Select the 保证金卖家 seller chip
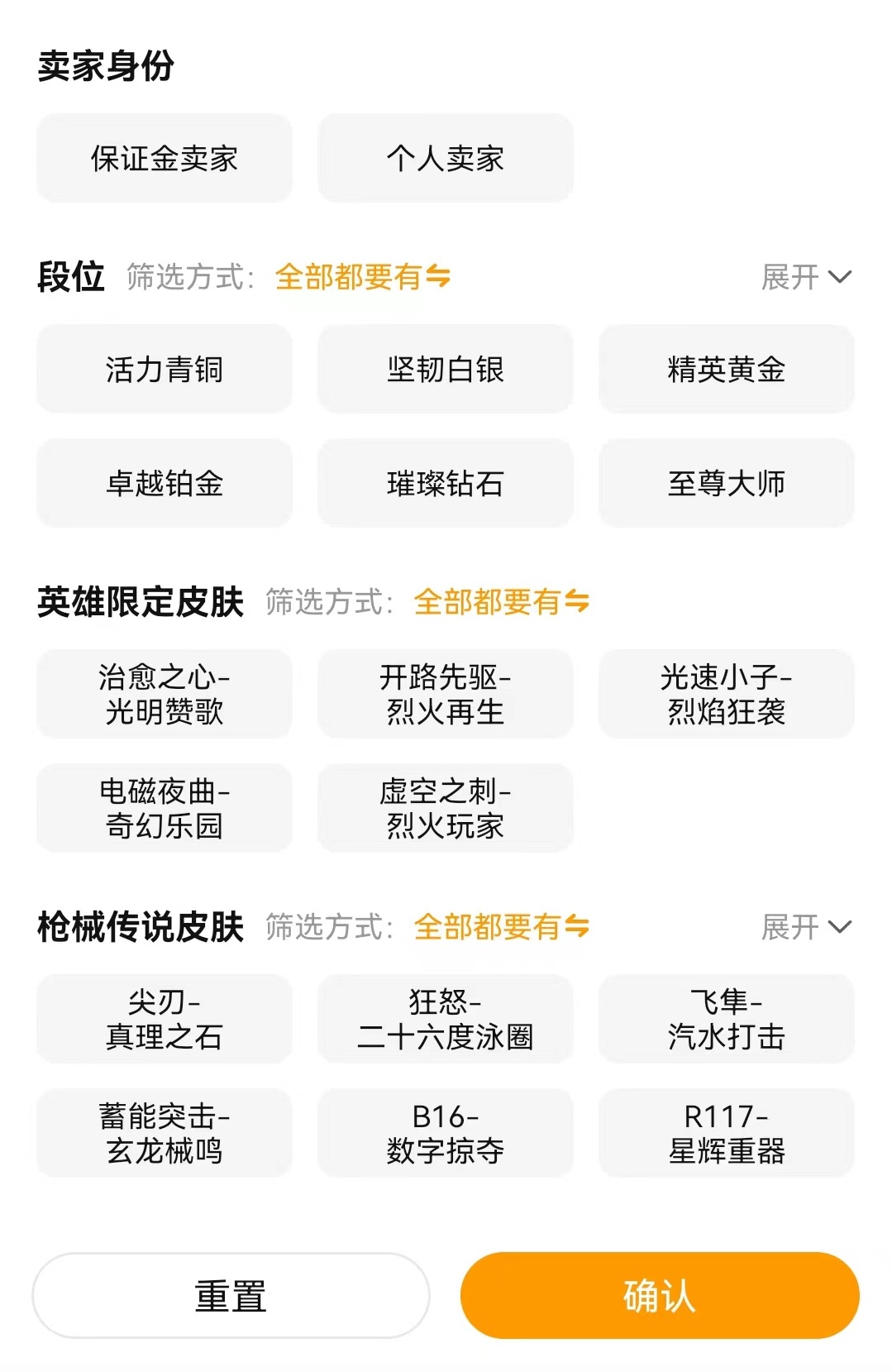 click(164, 158)
